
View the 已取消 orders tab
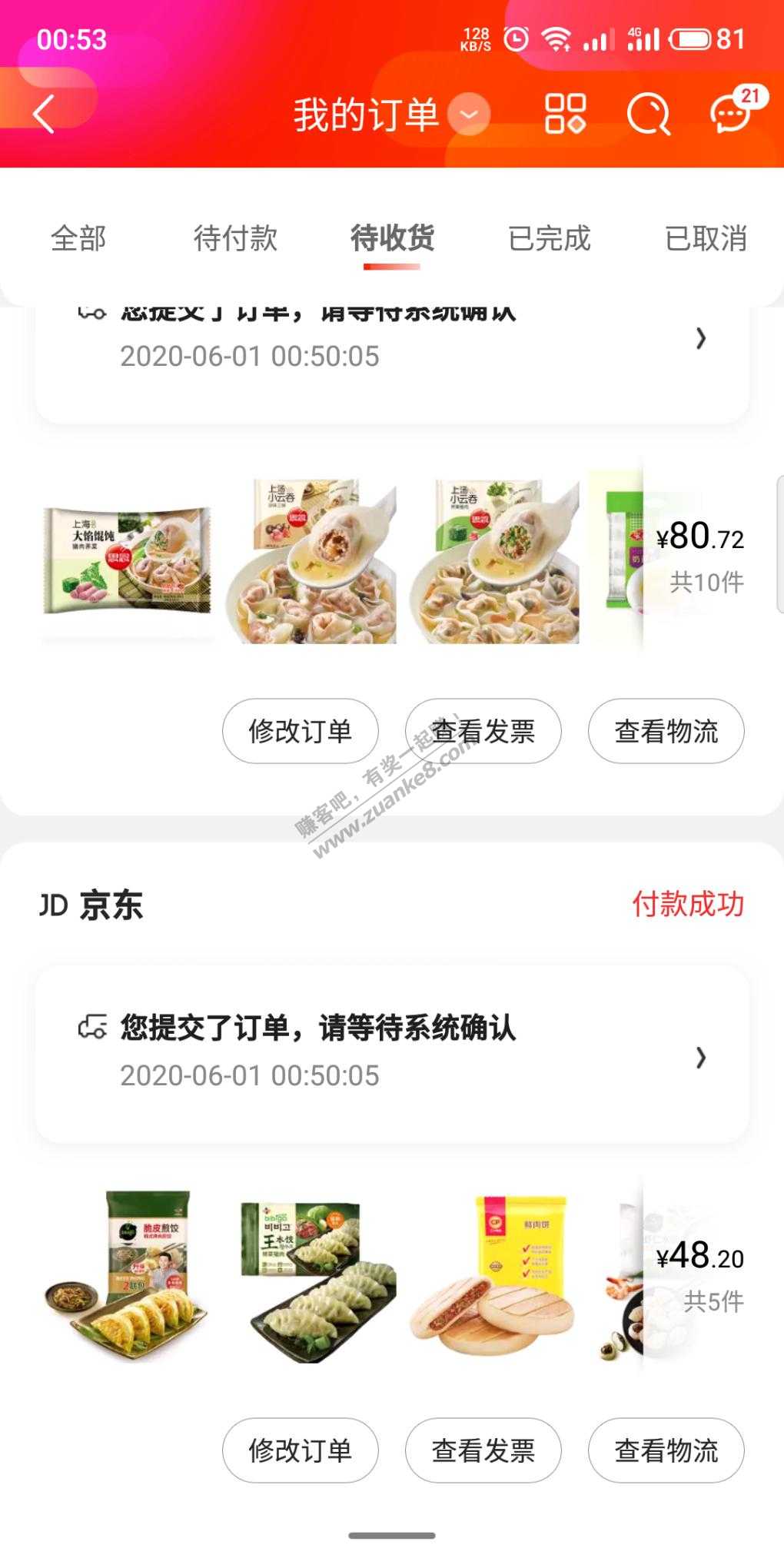[x=706, y=238]
